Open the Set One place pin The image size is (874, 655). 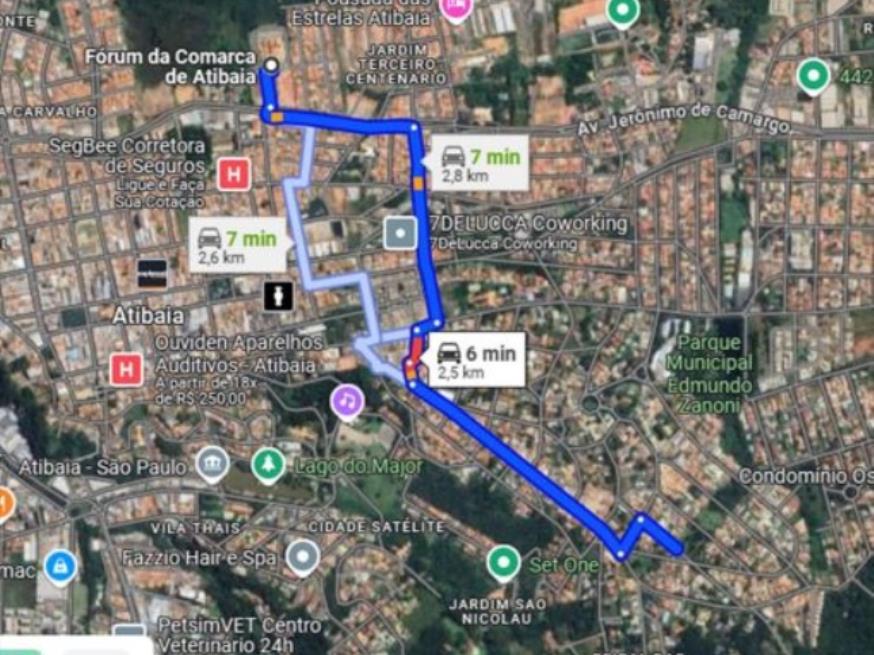tap(503, 563)
